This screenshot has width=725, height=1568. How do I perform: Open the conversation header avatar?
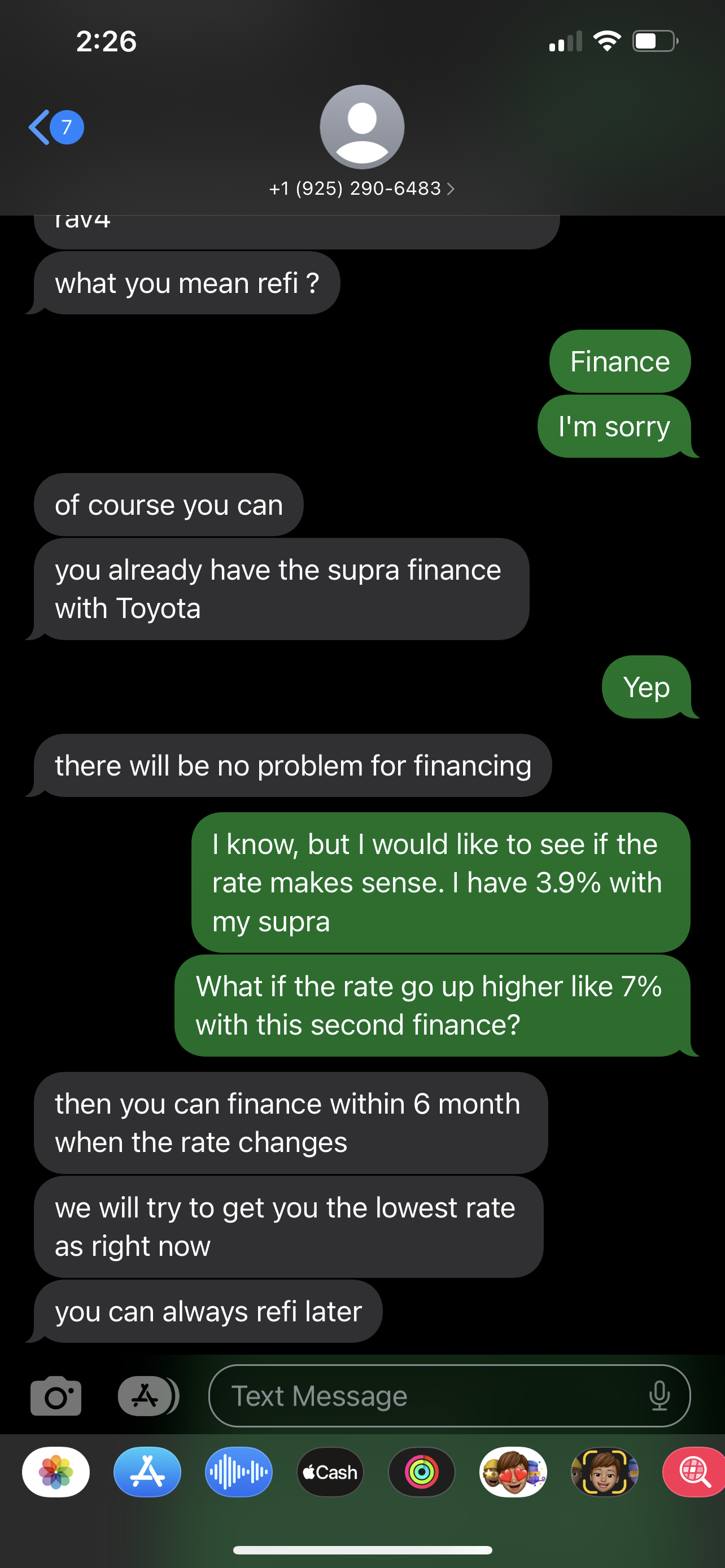click(x=362, y=126)
